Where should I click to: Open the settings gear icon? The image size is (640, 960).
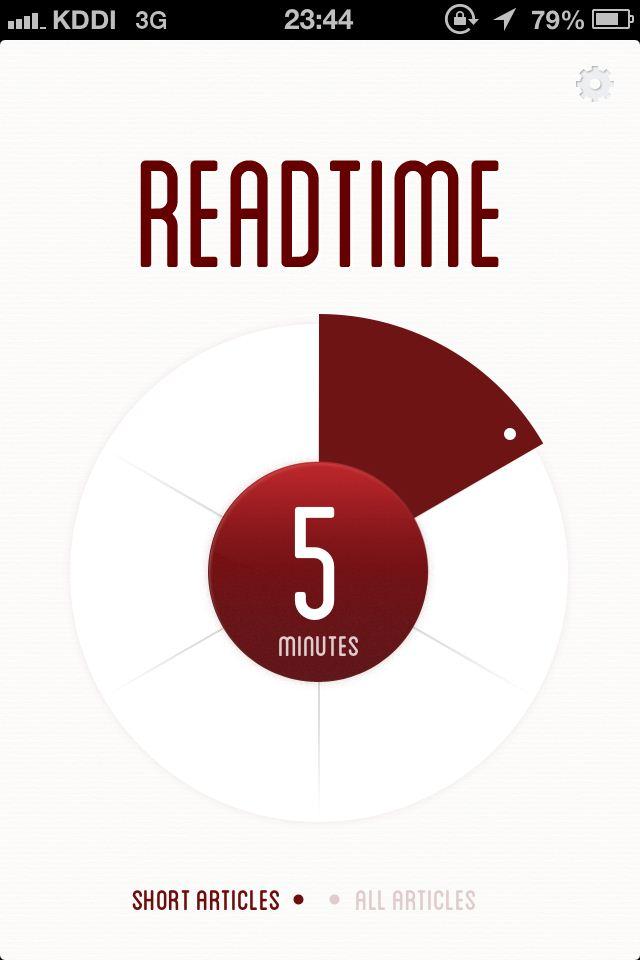coord(594,85)
